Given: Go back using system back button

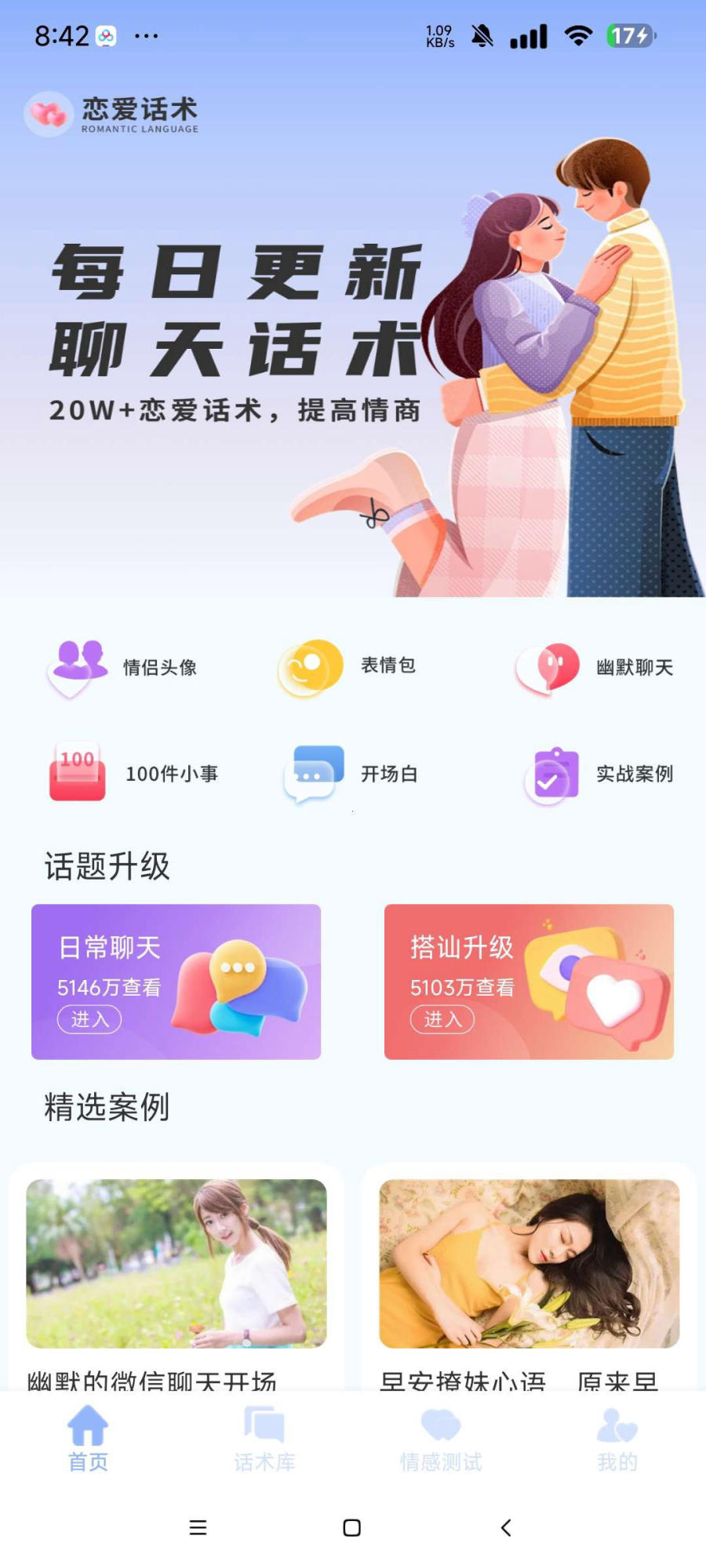Looking at the screenshot, I should coord(506,1527).
